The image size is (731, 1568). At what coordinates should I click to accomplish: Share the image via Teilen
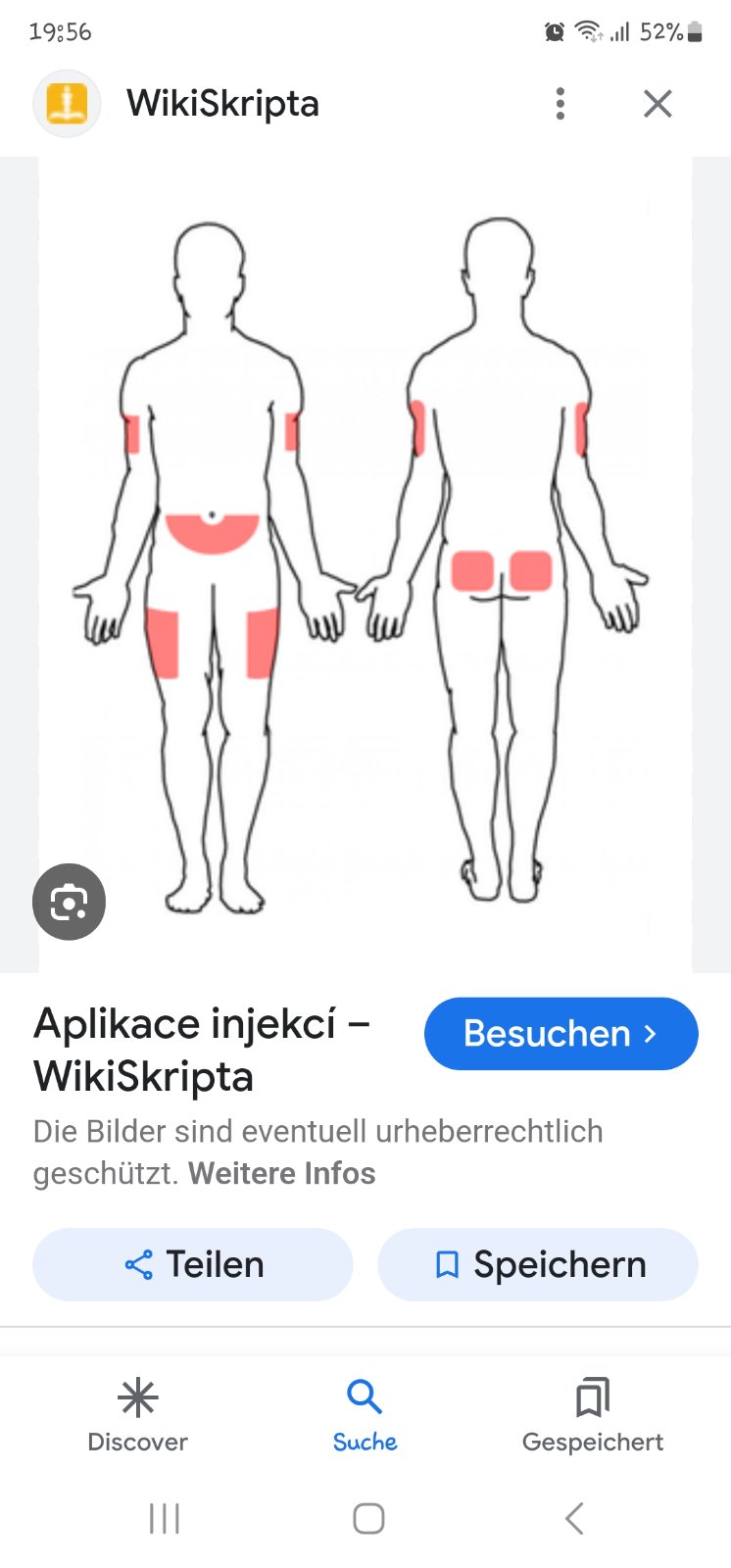pos(193,1264)
